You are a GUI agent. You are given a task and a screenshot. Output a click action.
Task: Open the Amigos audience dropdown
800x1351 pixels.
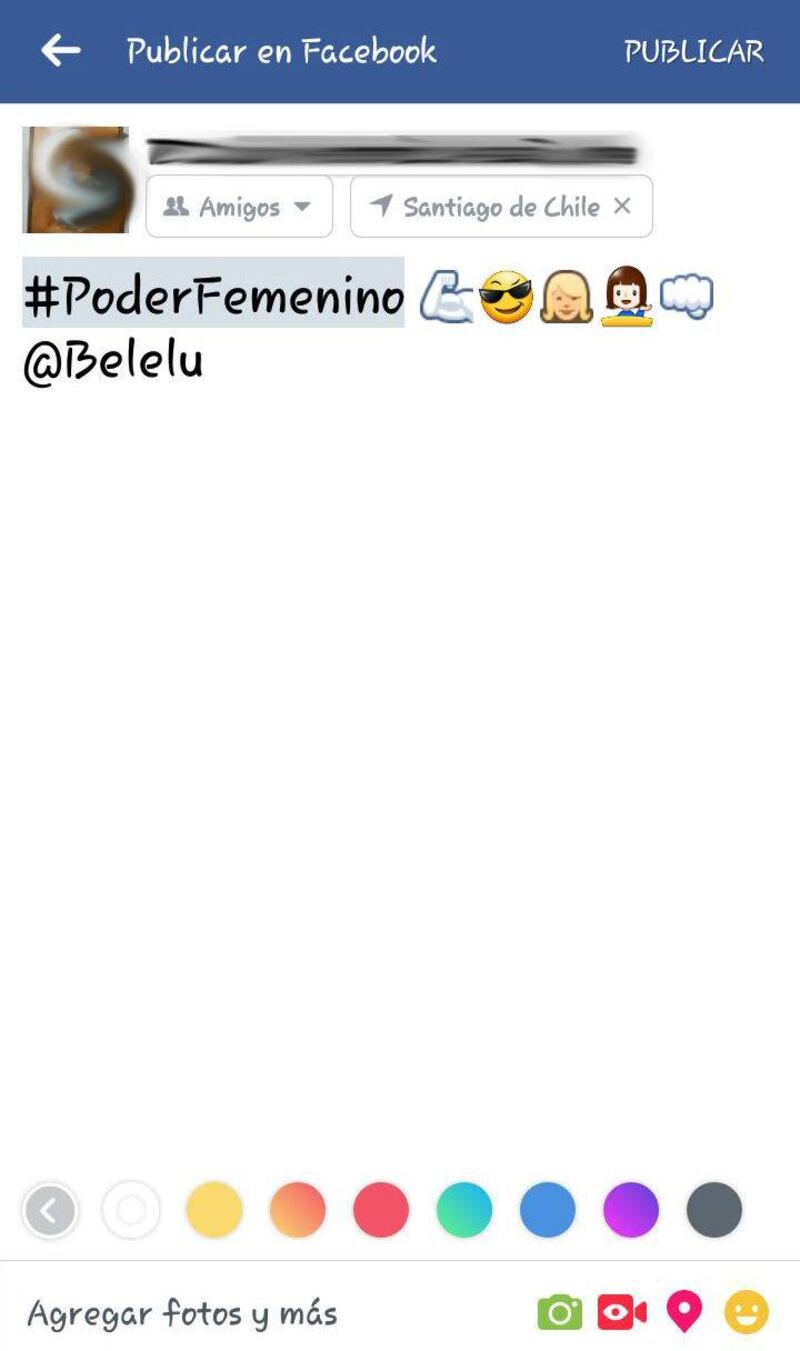click(239, 207)
